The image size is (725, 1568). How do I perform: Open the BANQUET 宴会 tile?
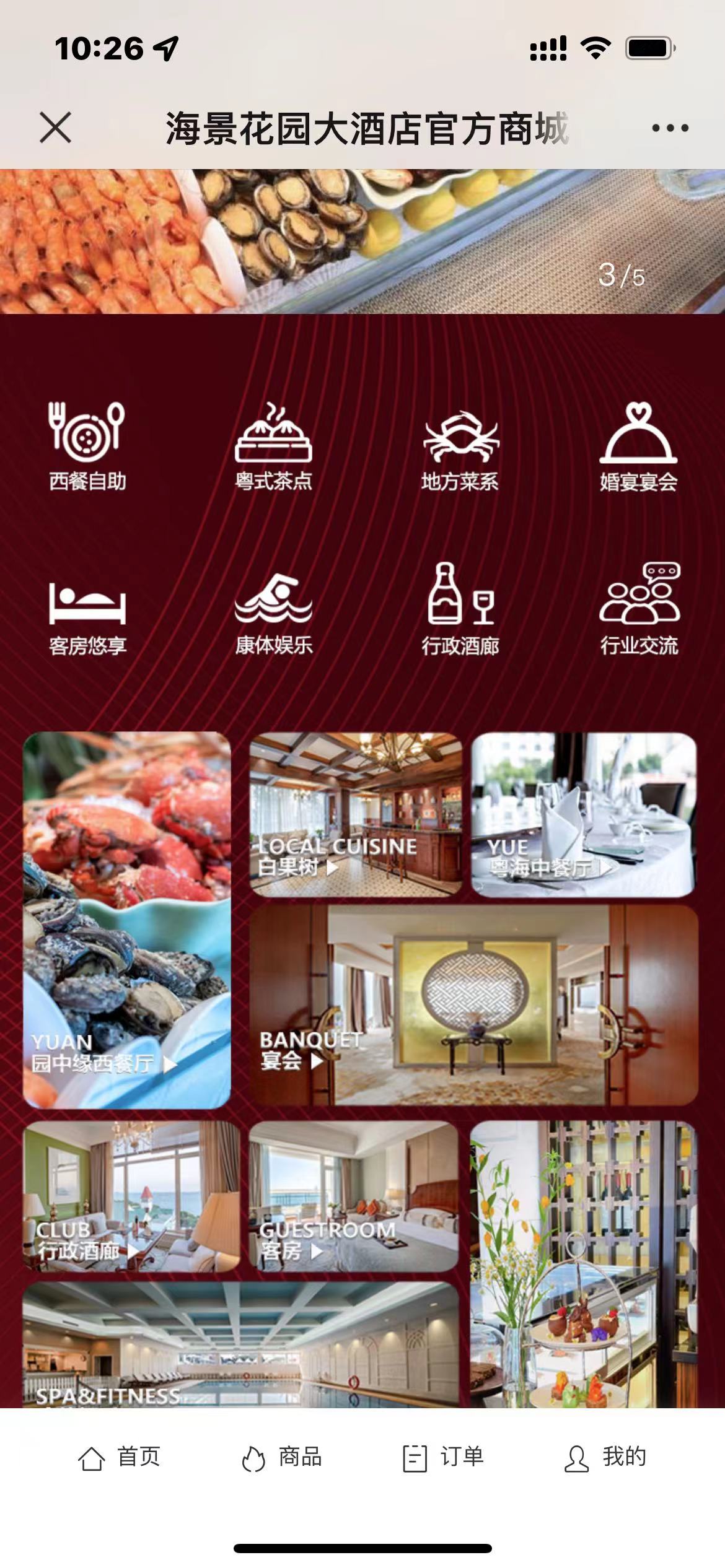pyautogui.click(x=473, y=1004)
